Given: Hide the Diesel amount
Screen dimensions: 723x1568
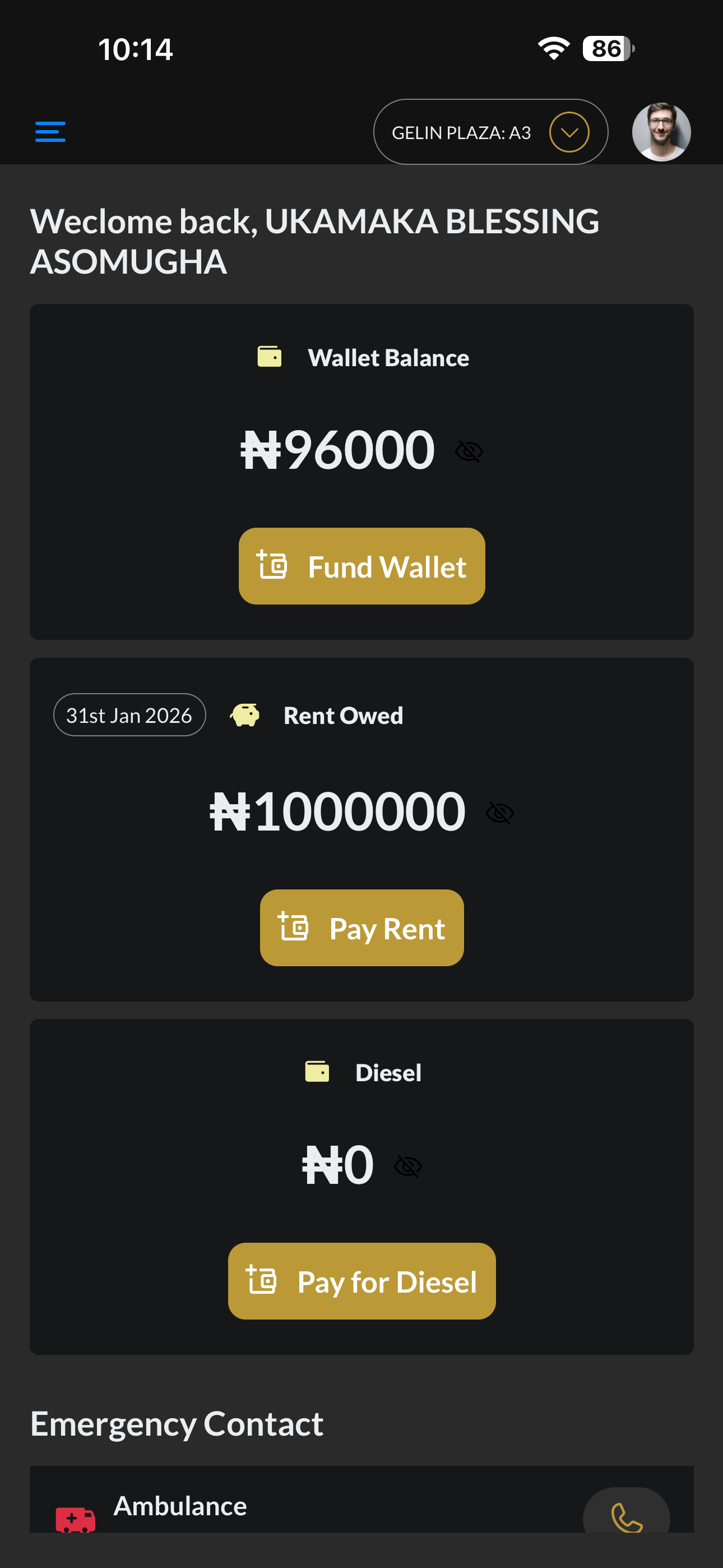Looking at the screenshot, I should click(408, 1166).
